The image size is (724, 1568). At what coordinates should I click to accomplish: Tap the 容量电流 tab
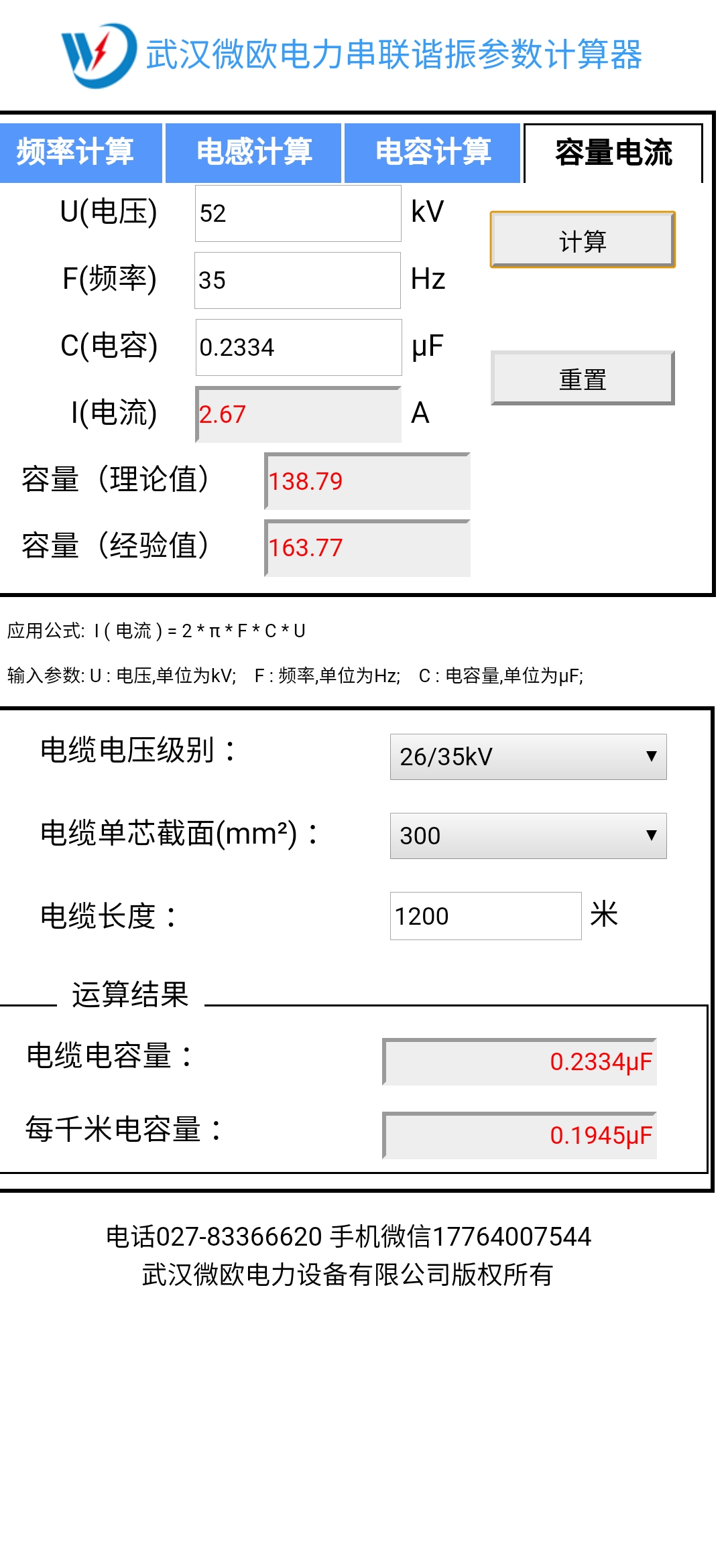tap(613, 153)
